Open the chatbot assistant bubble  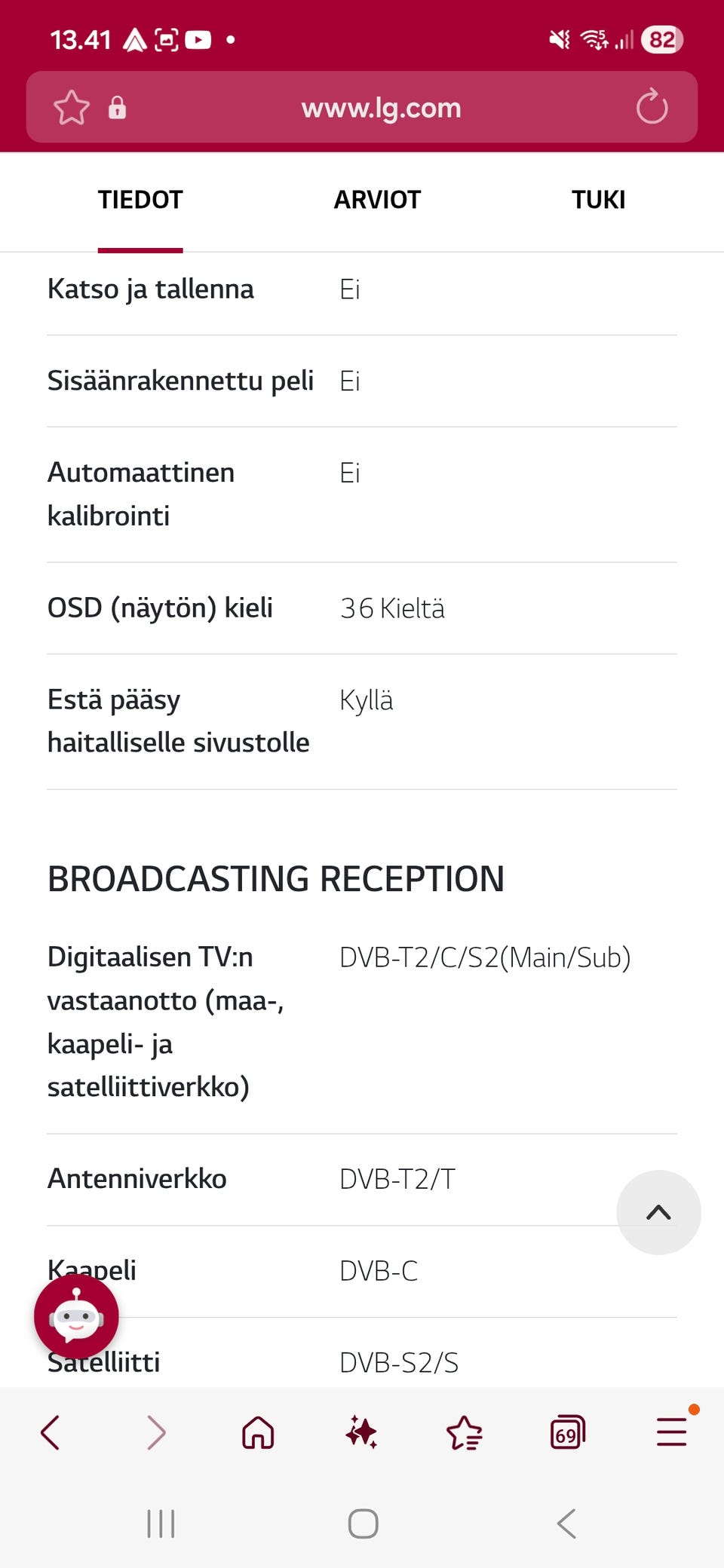coord(76,1316)
